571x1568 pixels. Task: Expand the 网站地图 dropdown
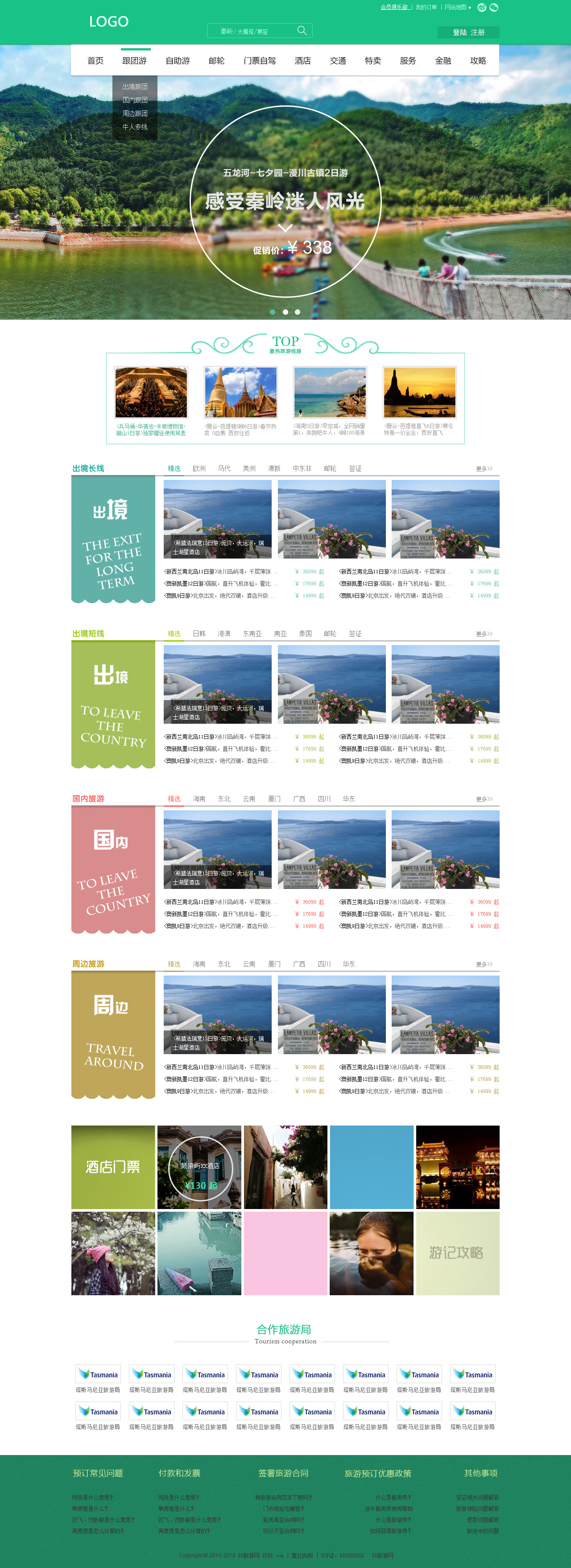457,7
